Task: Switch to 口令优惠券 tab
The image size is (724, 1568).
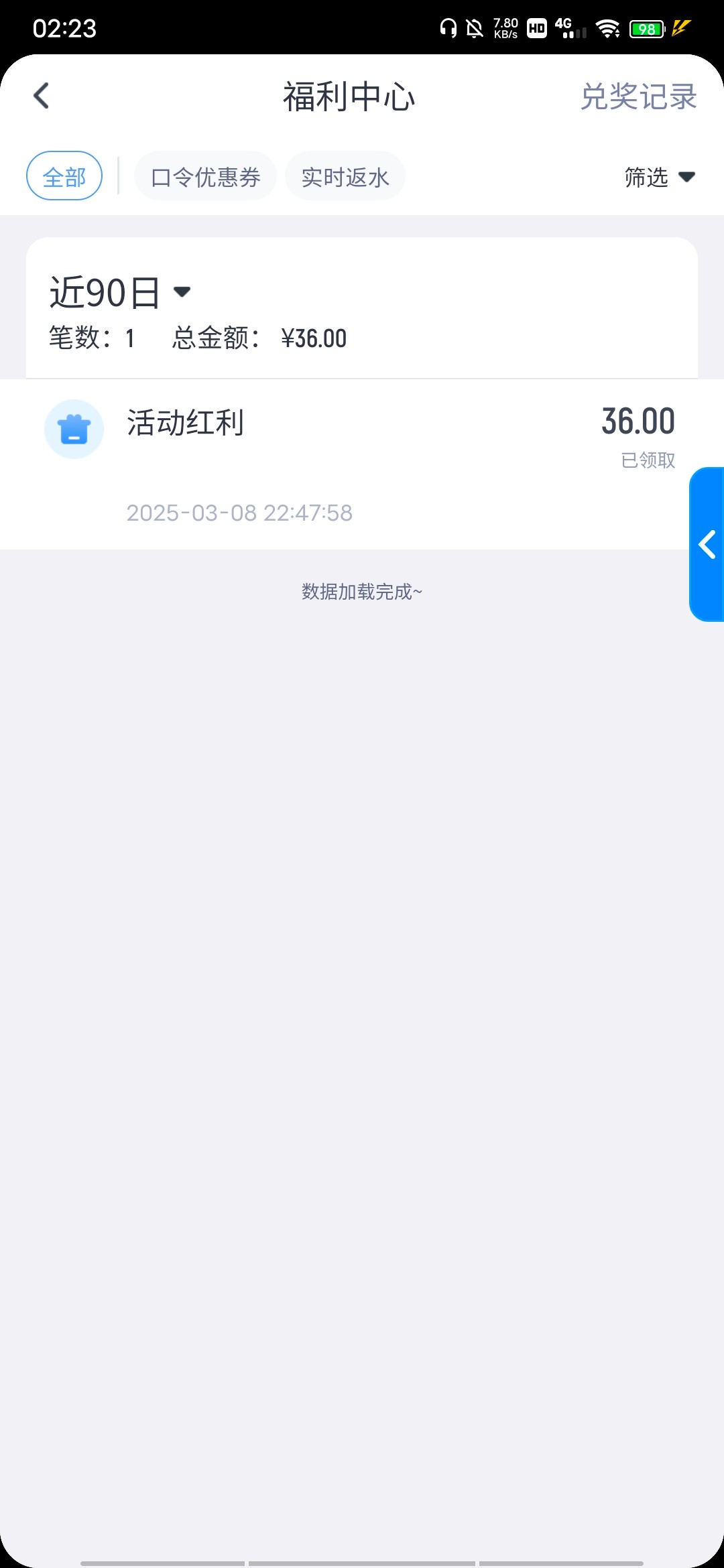Action: click(x=205, y=176)
